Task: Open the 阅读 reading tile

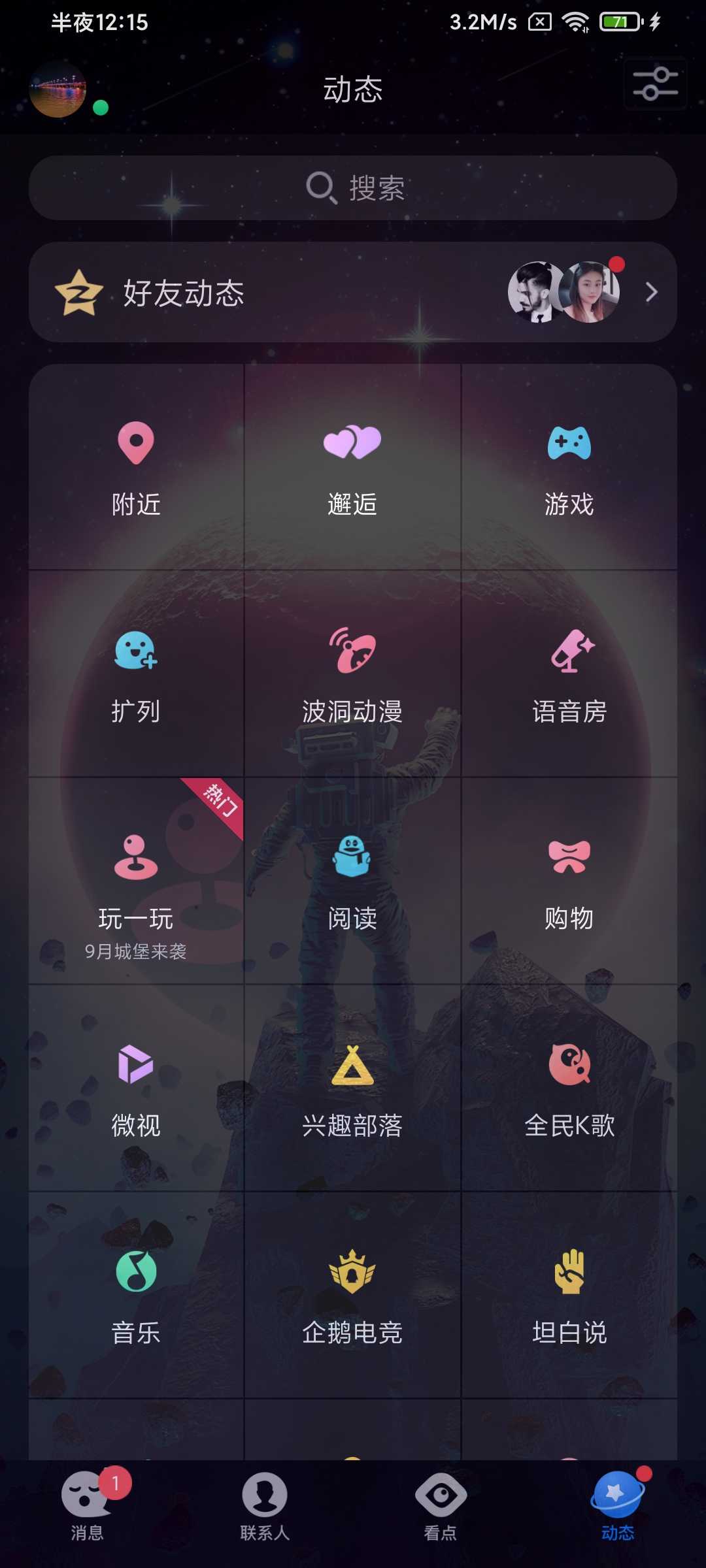Action: click(353, 881)
